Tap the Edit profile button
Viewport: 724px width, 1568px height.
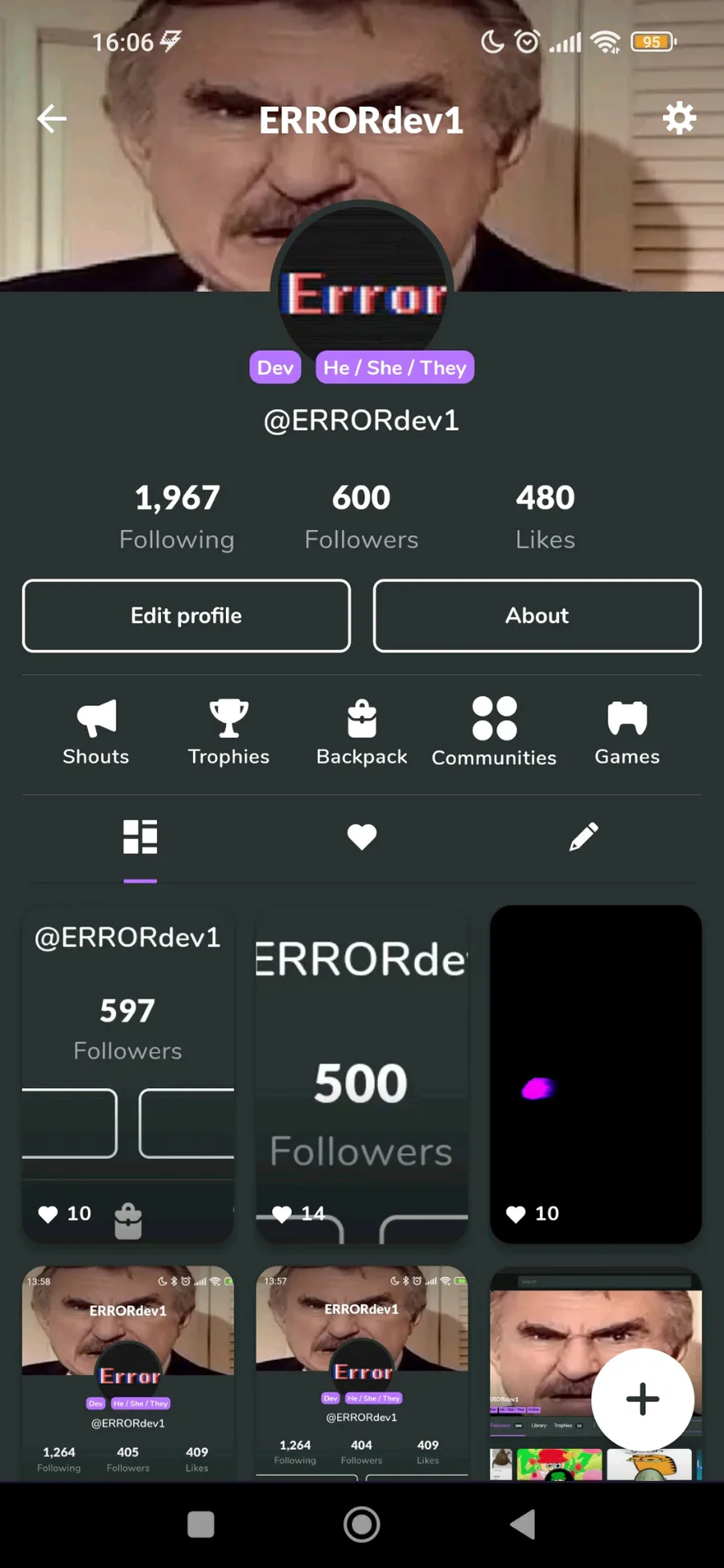187,616
